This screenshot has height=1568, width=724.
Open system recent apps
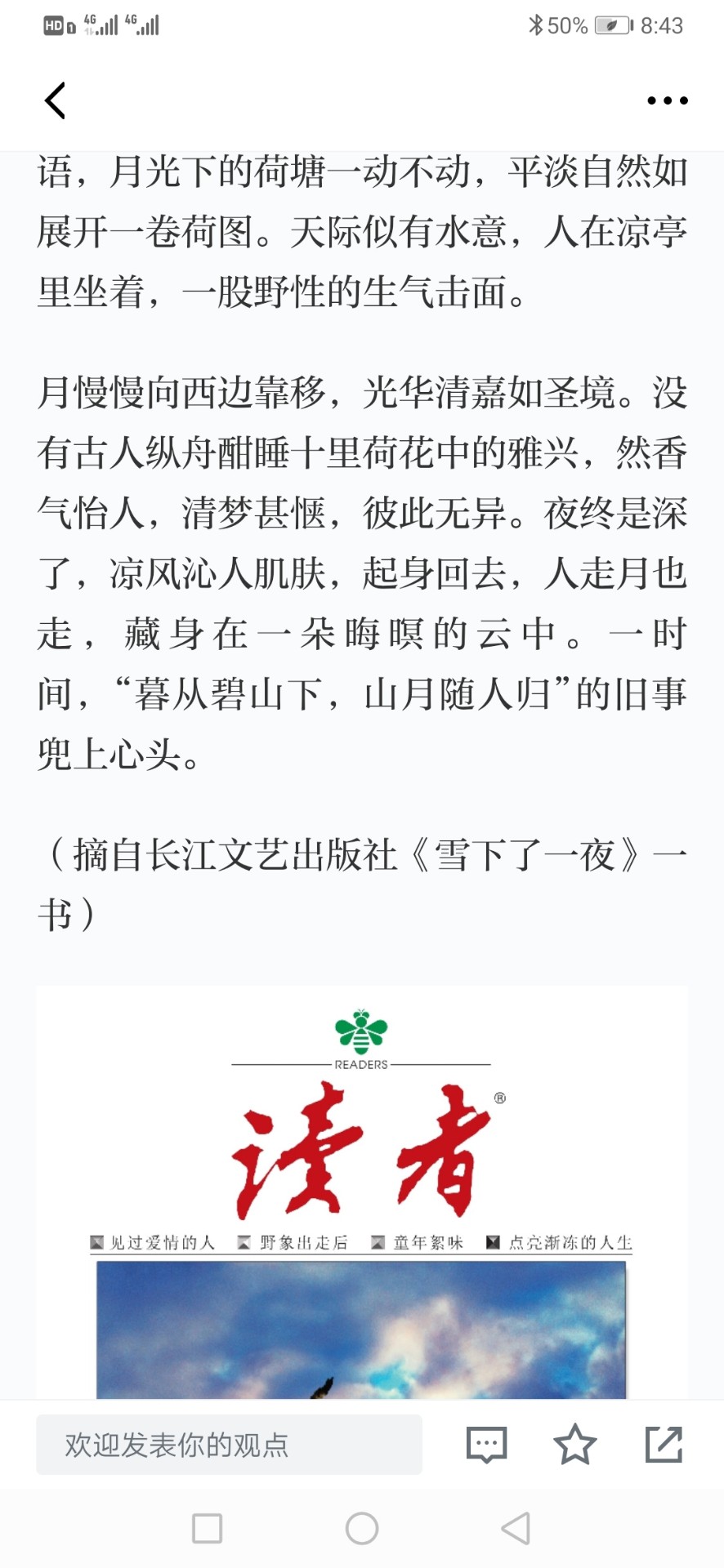click(207, 1528)
